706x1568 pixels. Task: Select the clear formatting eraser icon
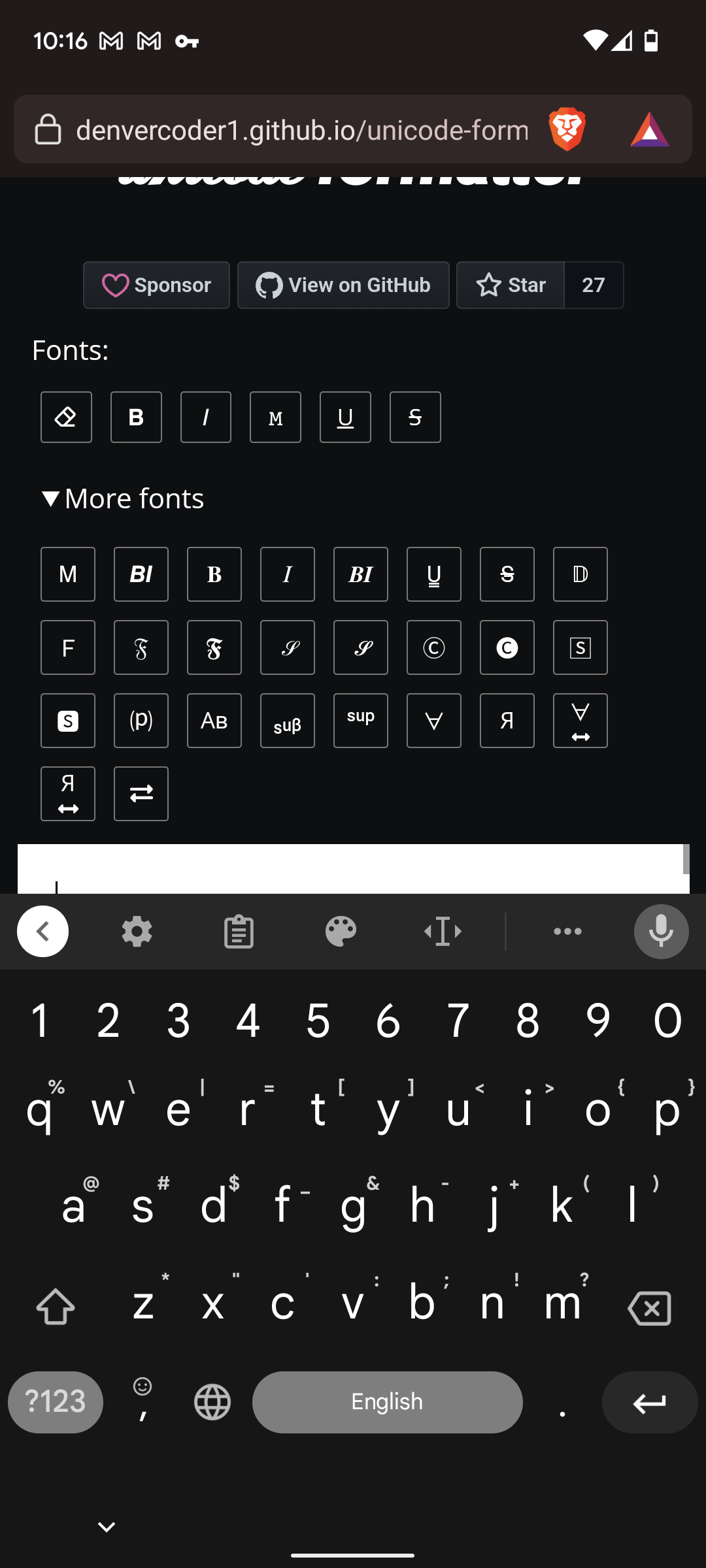click(66, 417)
